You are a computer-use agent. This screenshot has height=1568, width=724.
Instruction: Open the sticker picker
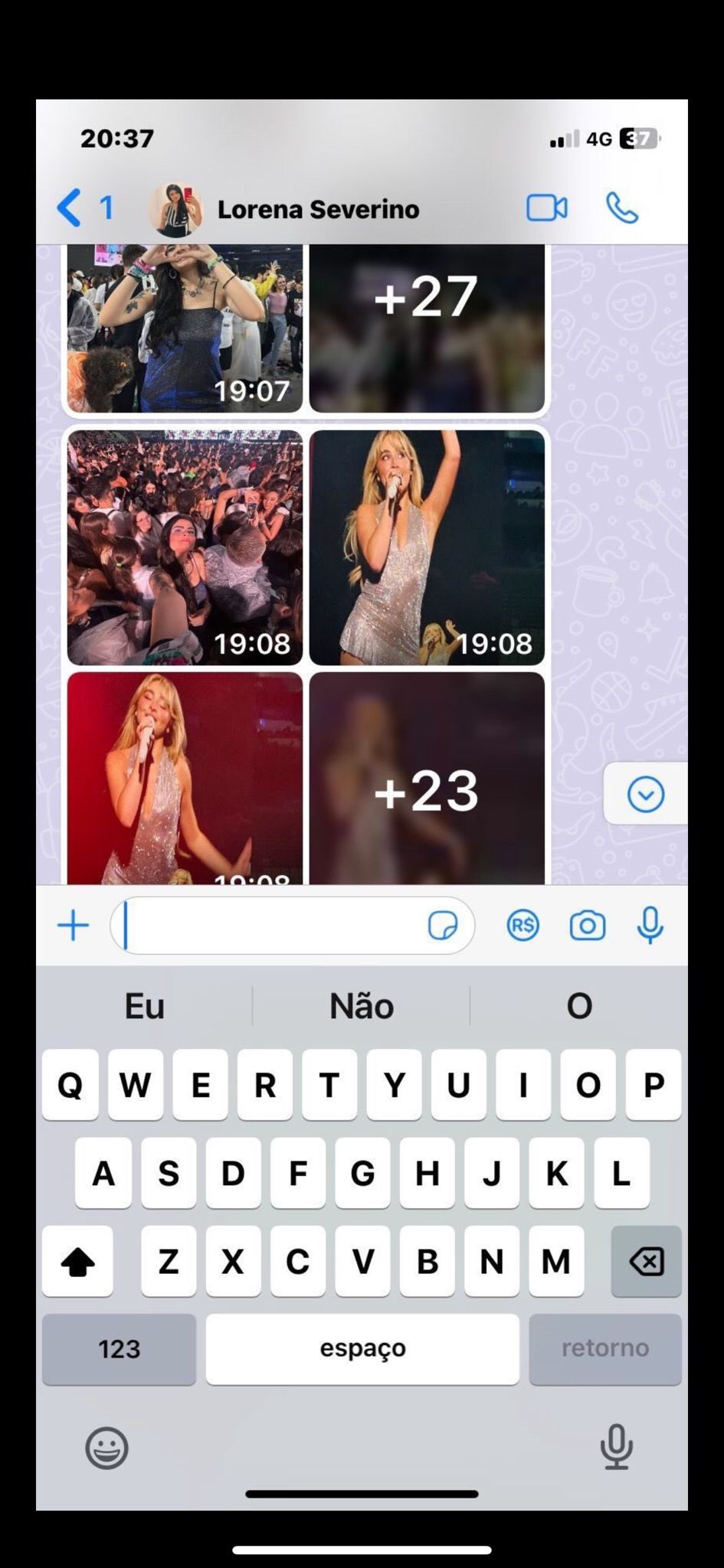coord(443,926)
